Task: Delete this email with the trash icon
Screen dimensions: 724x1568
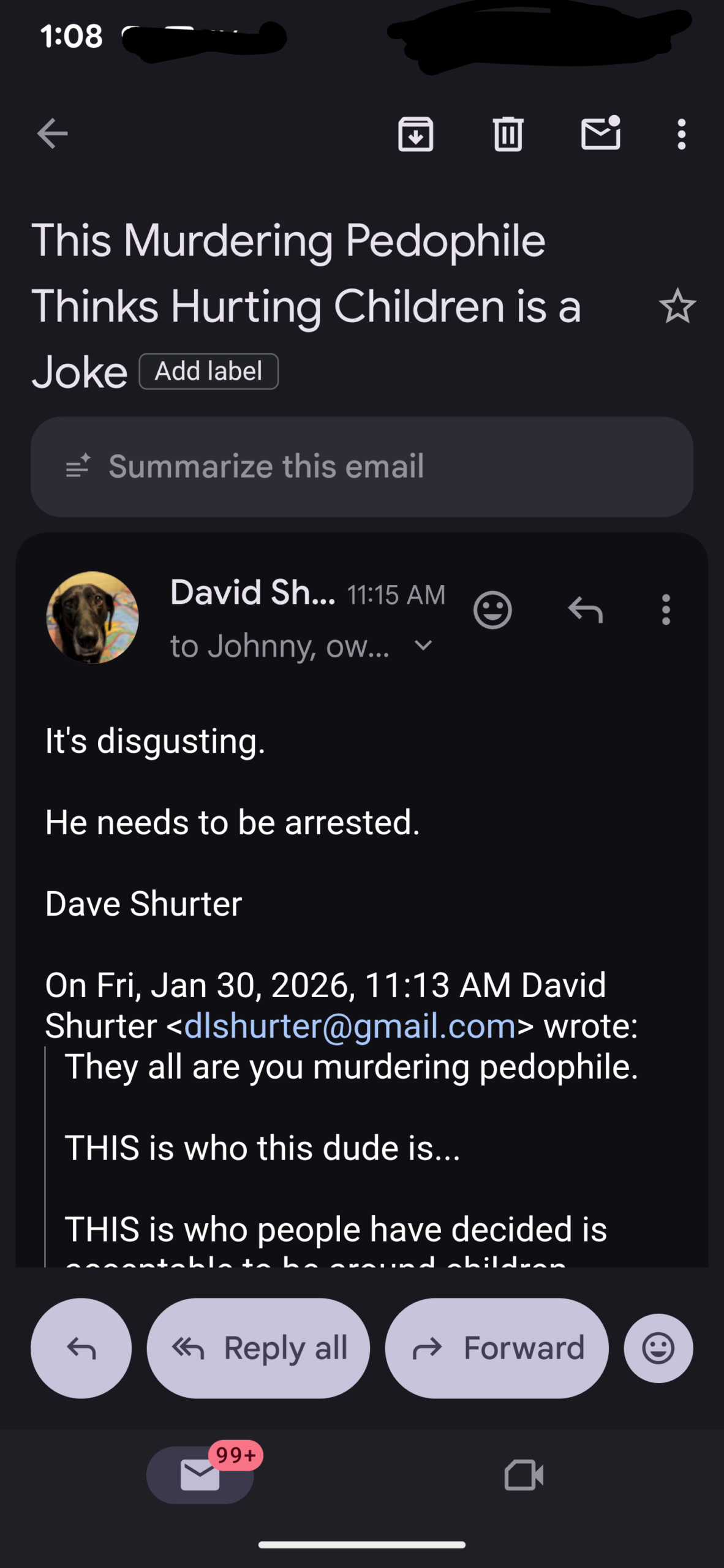Action: click(508, 134)
